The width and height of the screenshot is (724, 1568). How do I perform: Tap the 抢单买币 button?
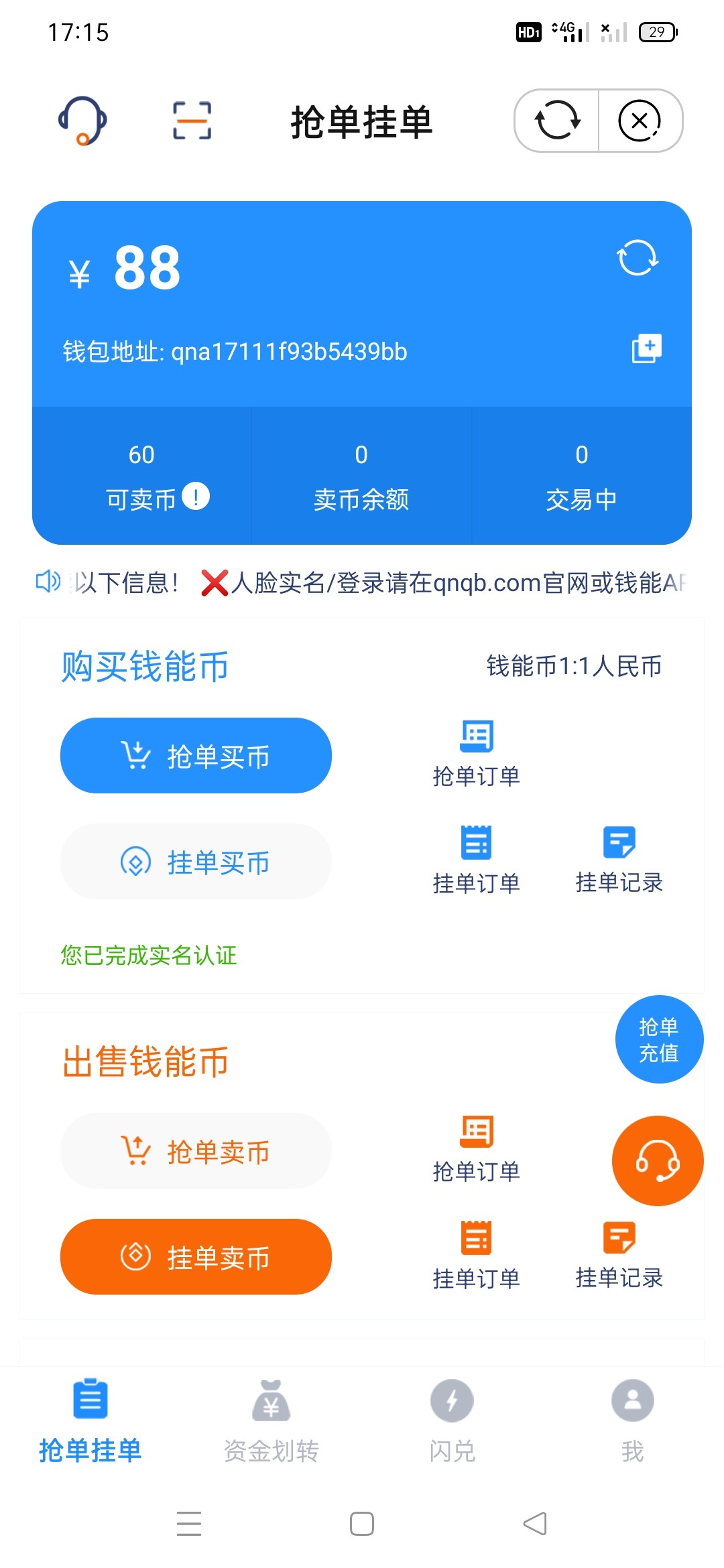click(x=196, y=755)
